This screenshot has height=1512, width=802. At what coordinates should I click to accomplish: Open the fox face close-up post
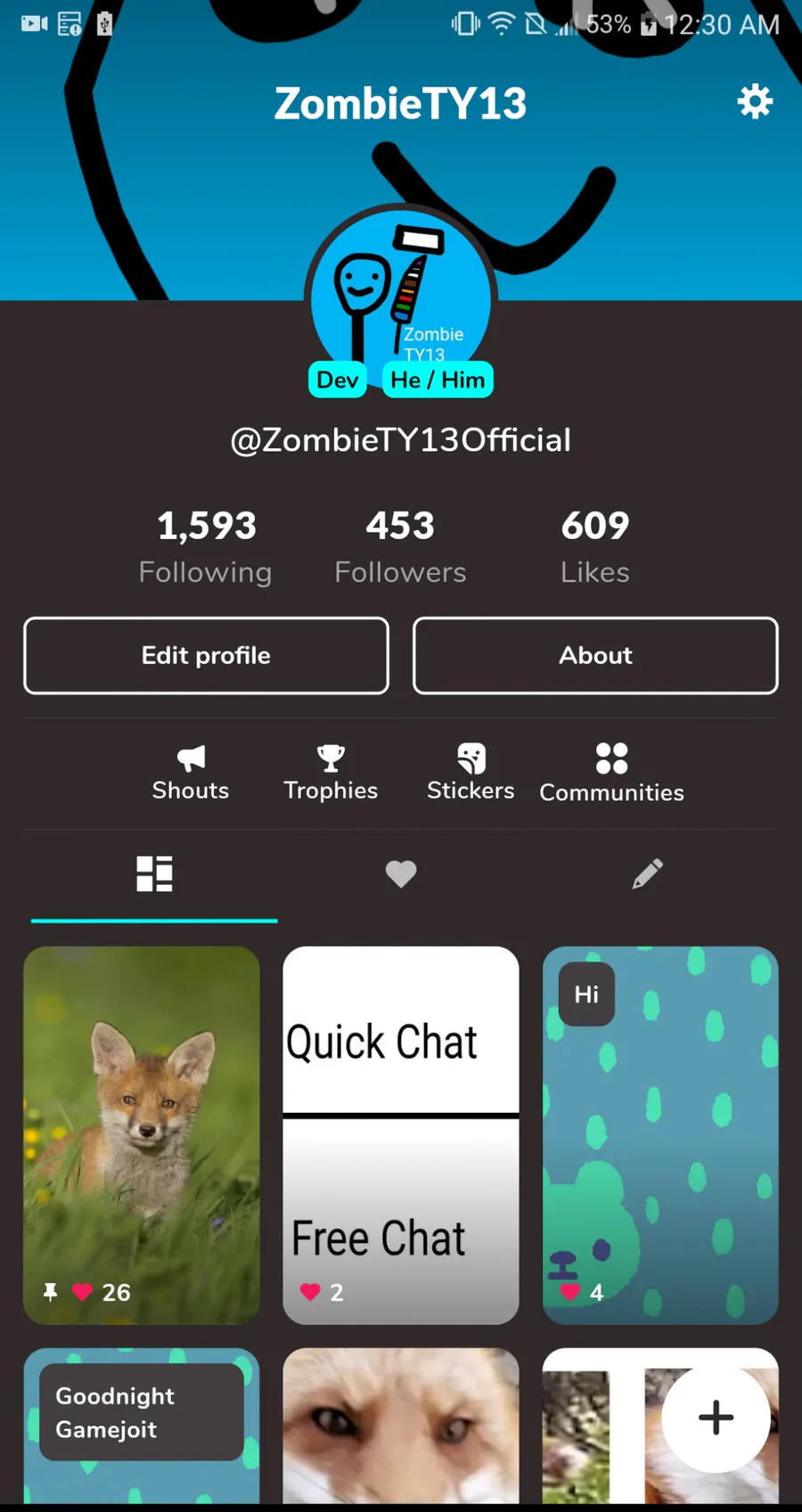tap(401, 1426)
